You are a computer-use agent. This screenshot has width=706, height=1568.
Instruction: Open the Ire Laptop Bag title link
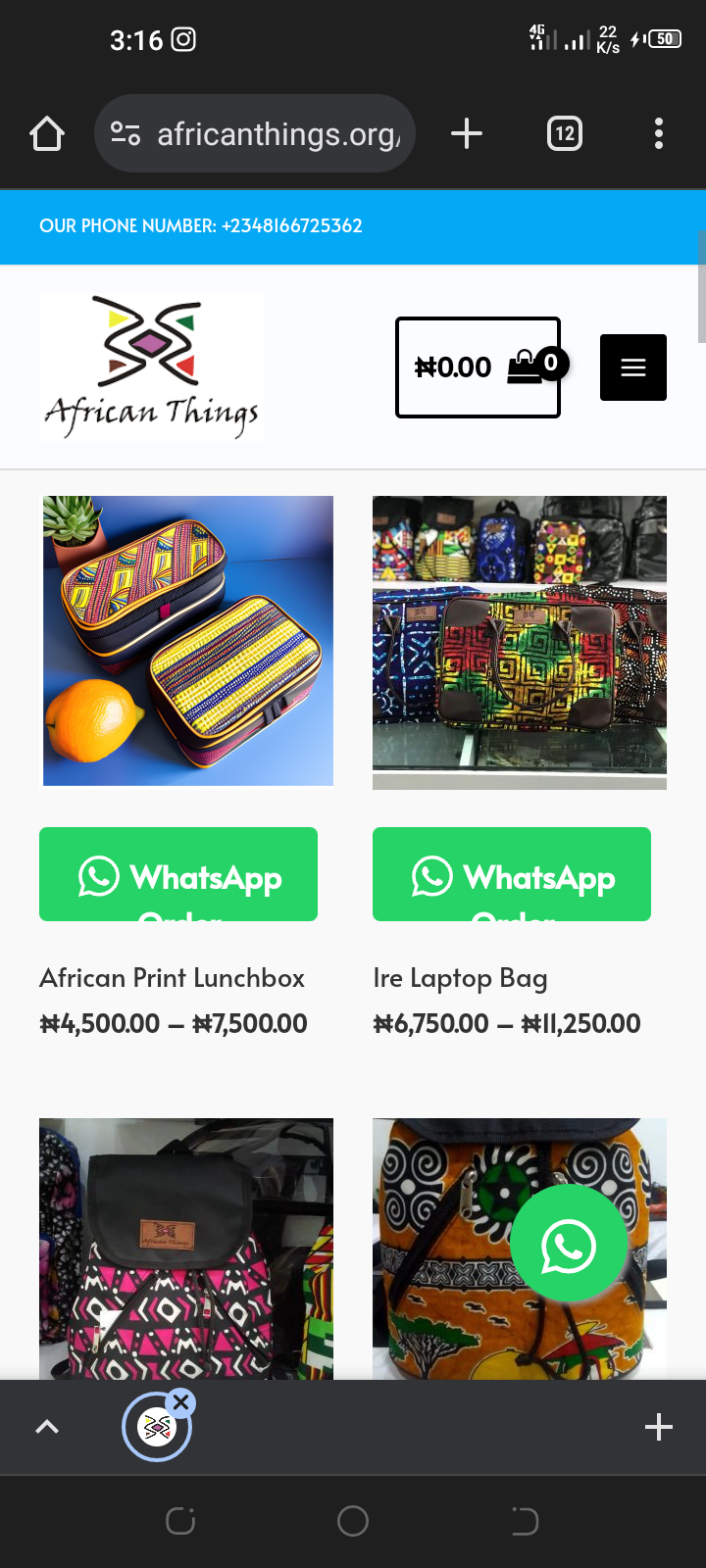click(460, 978)
